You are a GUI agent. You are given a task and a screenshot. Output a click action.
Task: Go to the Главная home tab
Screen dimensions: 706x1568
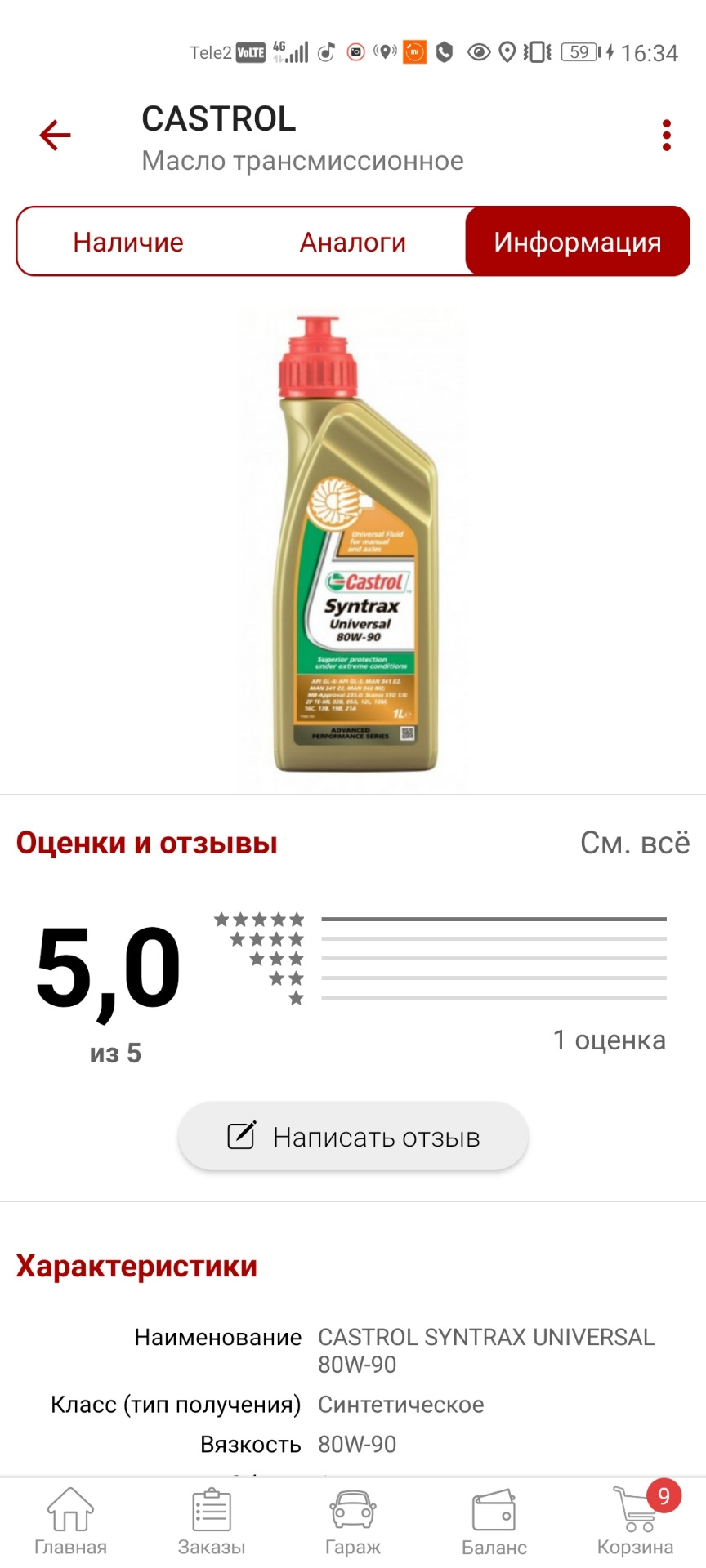point(70,1522)
